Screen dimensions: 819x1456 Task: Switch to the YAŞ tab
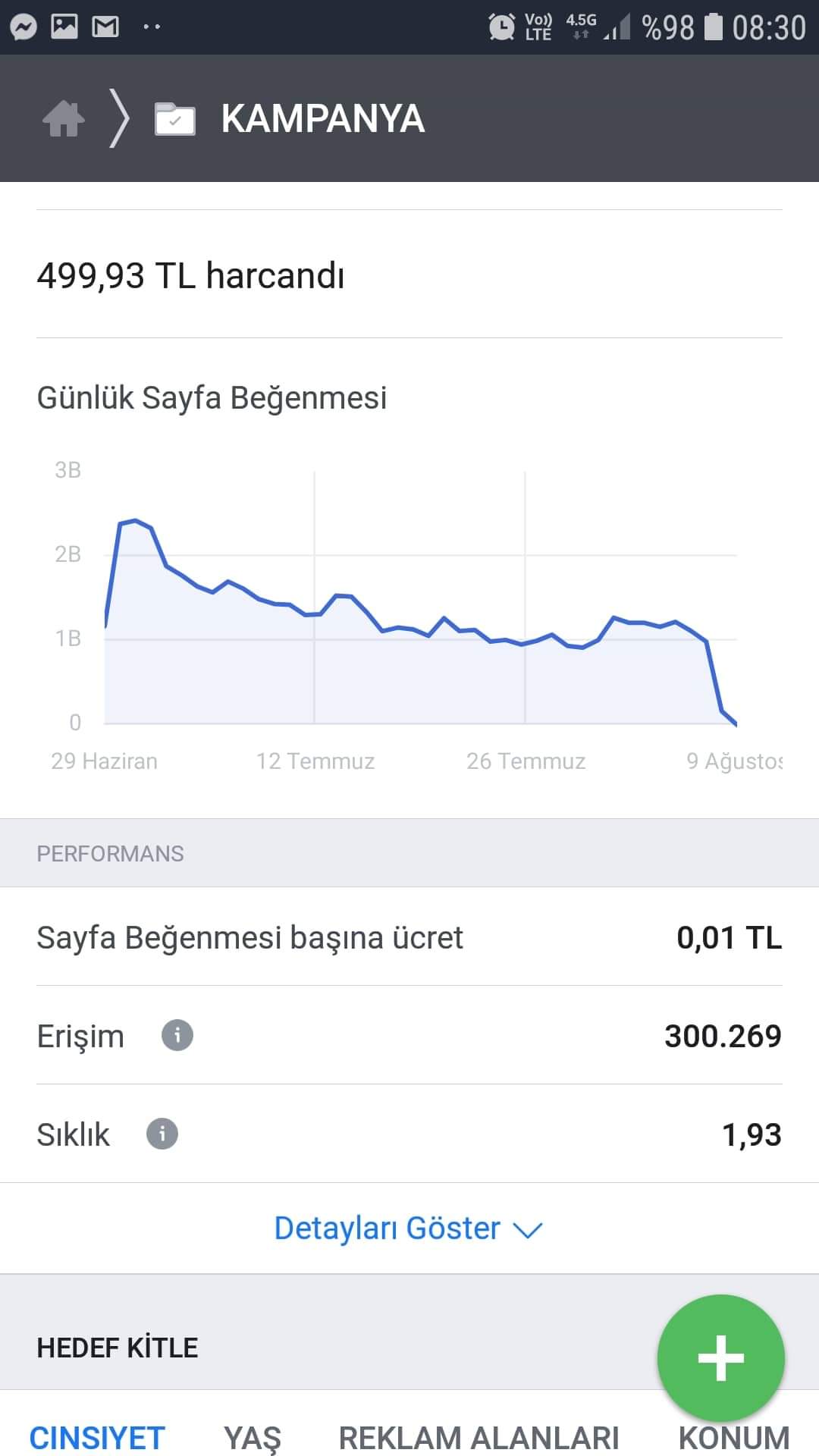click(253, 1438)
